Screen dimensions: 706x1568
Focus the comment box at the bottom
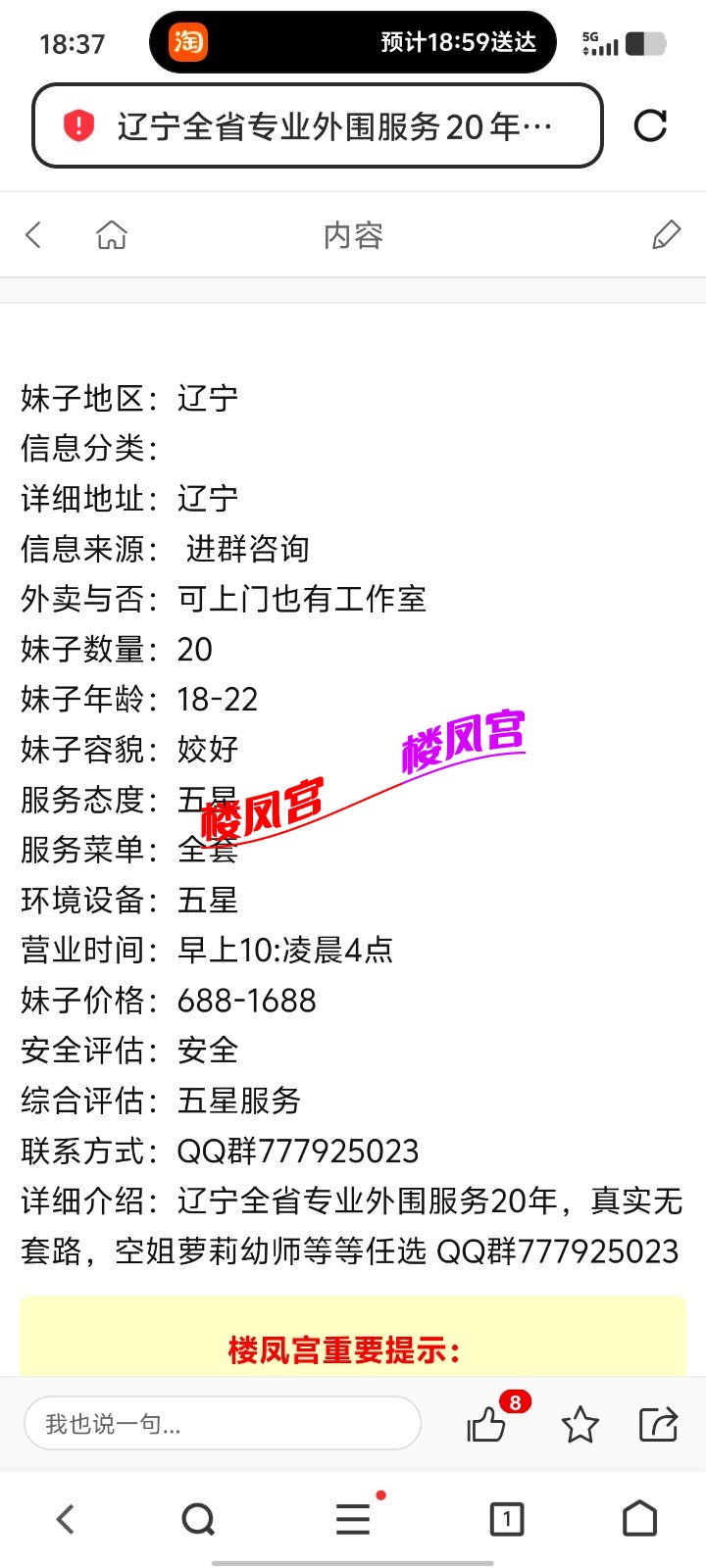(x=223, y=1423)
